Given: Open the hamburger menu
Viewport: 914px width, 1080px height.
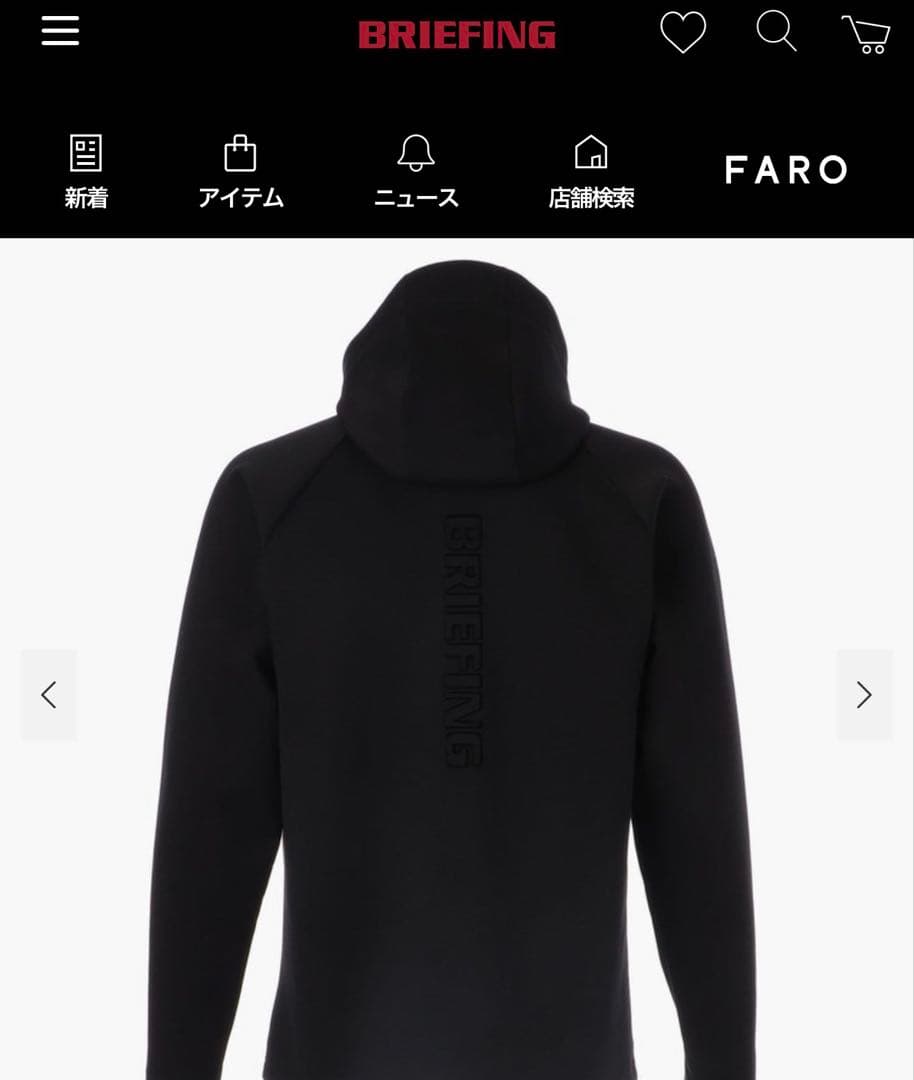Looking at the screenshot, I should [x=60, y=31].
